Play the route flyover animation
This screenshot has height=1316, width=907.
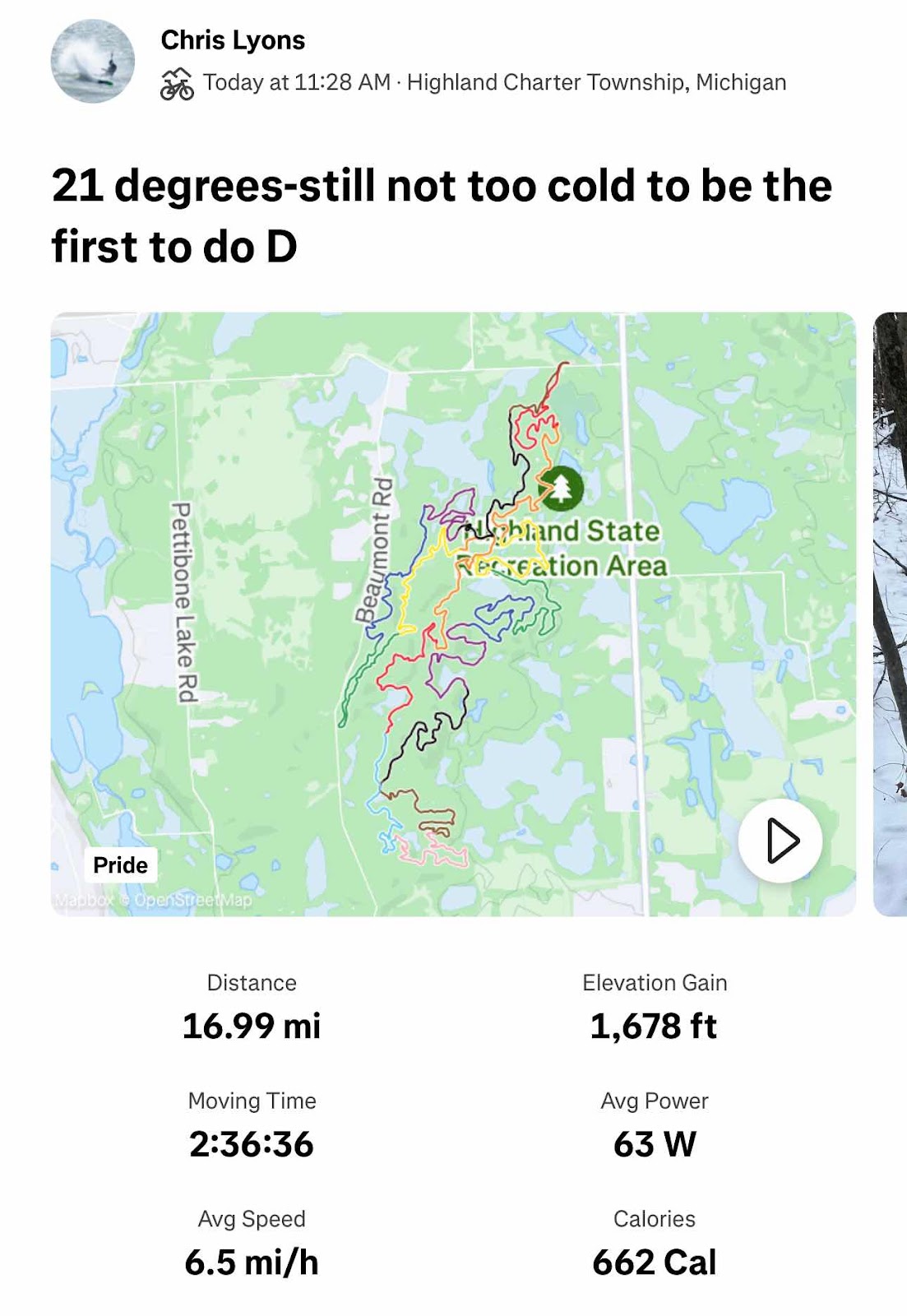780,841
